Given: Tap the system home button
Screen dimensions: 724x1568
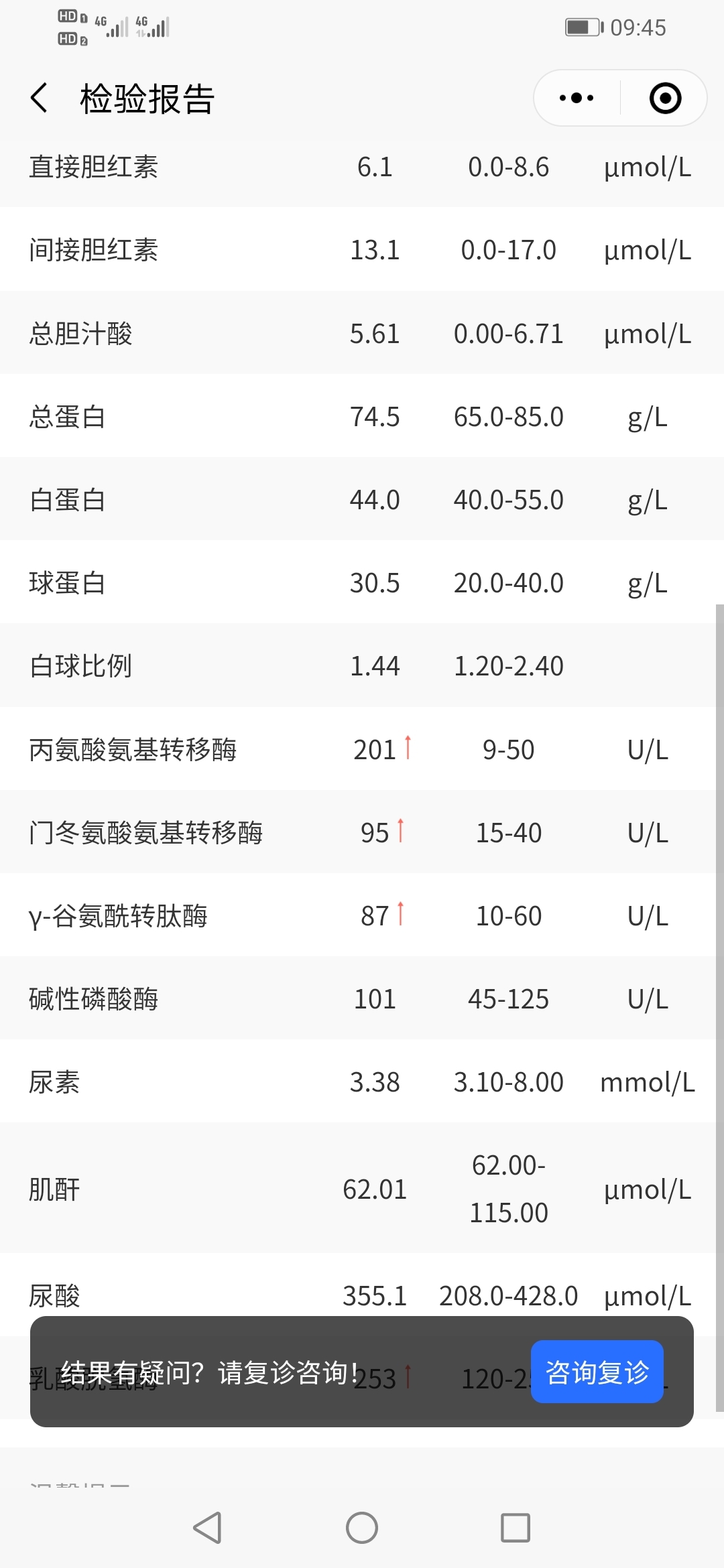Looking at the screenshot, I should pos(362,1528).
